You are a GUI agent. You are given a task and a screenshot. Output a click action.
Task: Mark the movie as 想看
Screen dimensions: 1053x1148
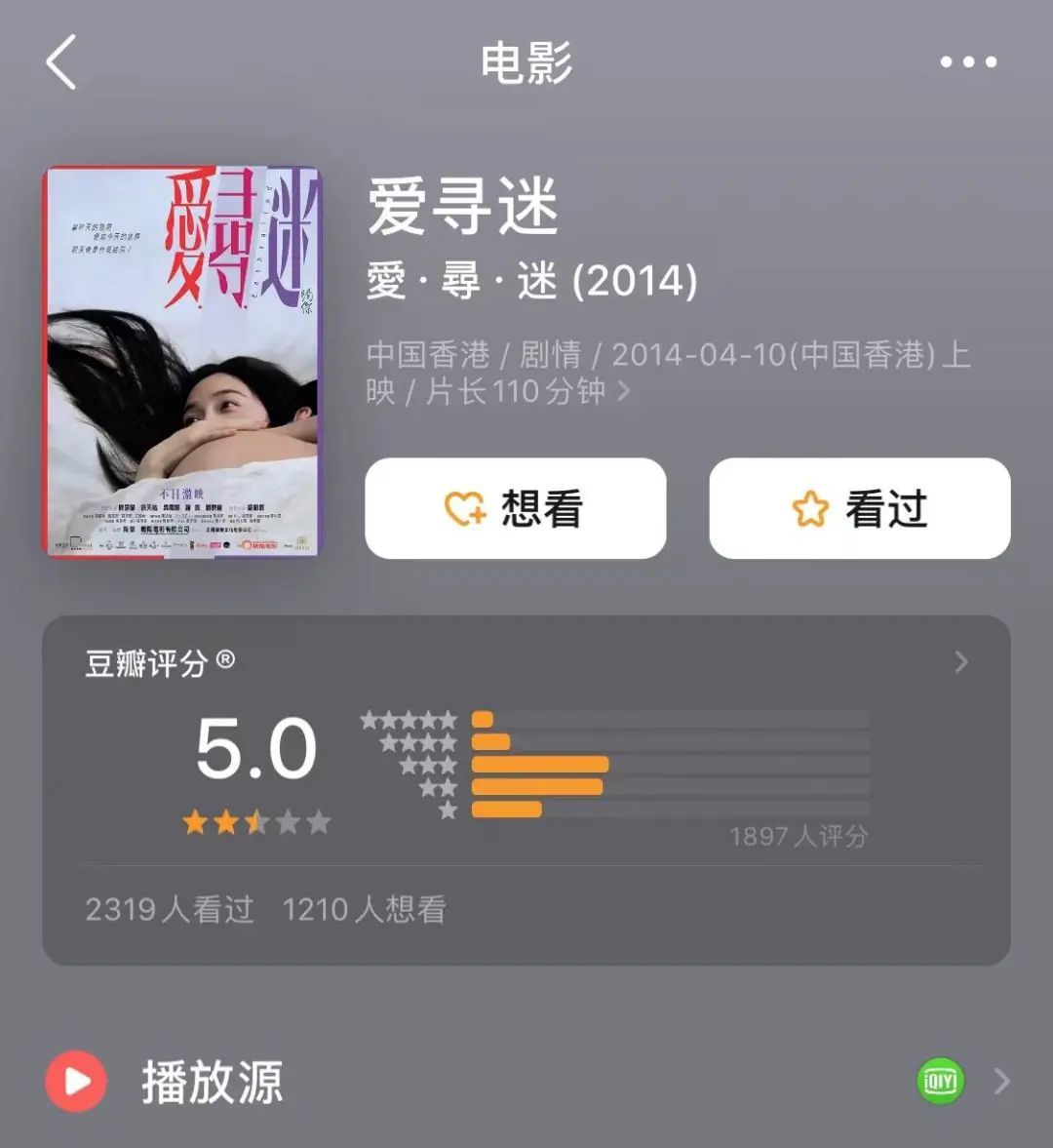(x=515, y=509)
